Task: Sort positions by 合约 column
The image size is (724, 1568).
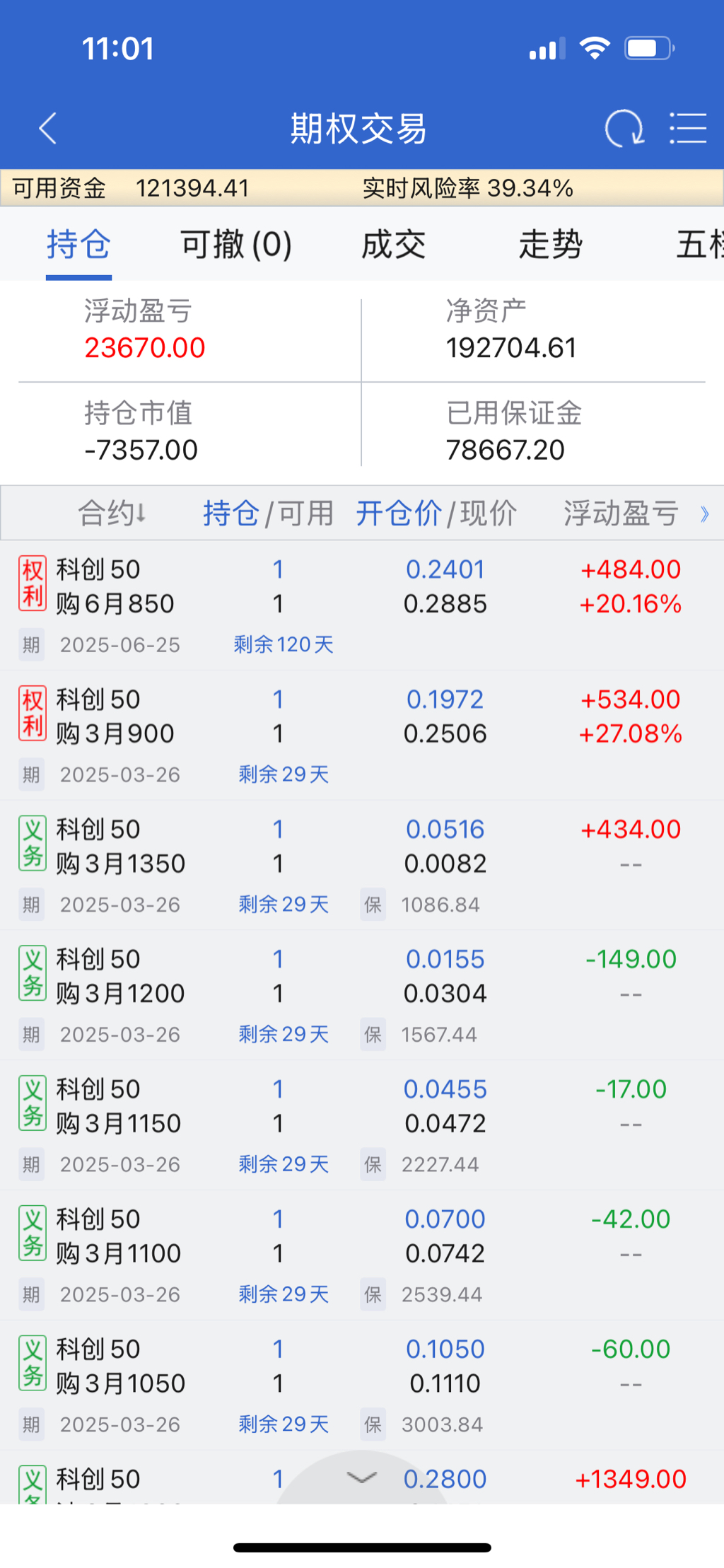Action: 112,513
